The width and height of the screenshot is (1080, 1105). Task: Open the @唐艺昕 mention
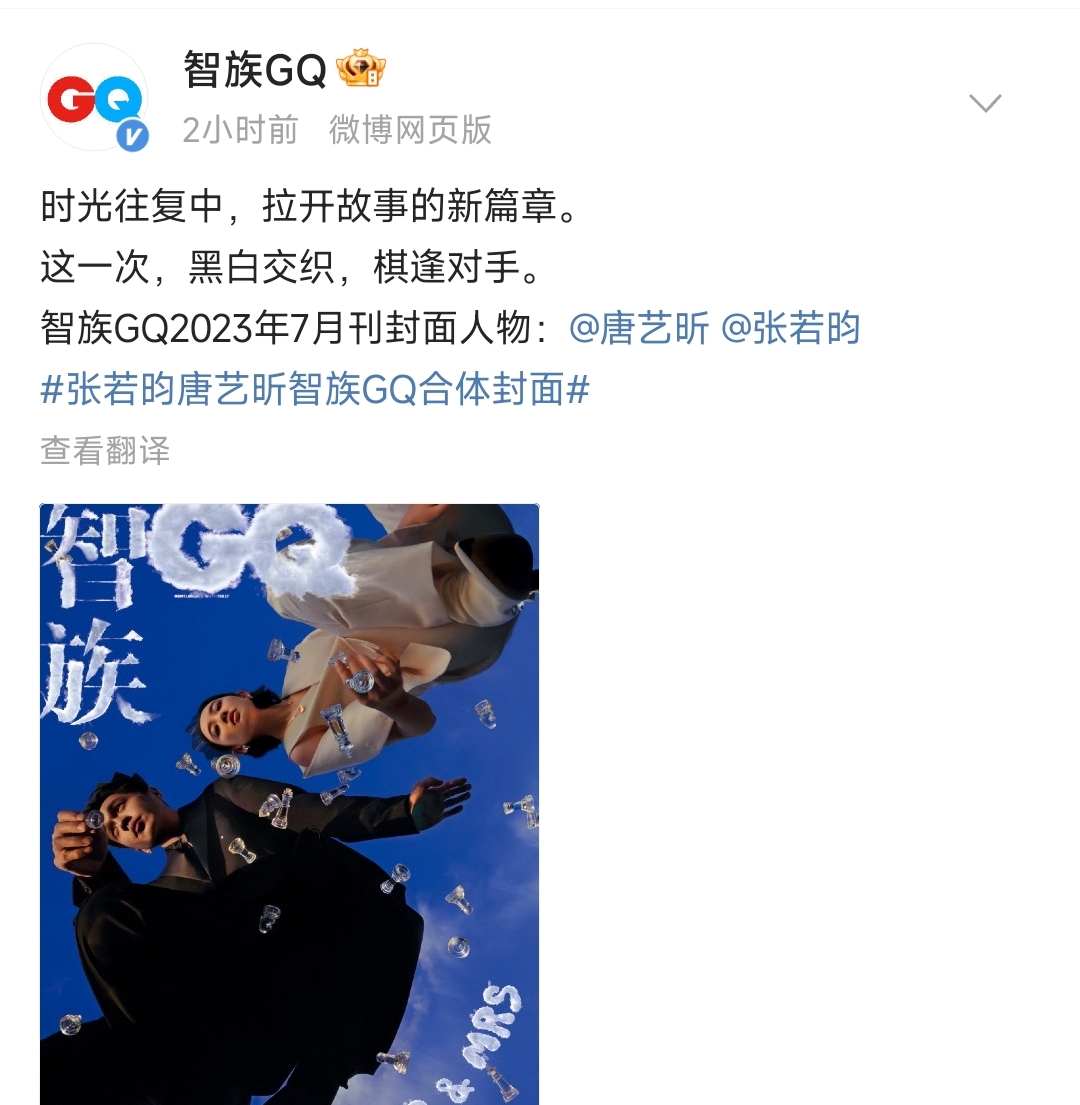pos(639,328)
